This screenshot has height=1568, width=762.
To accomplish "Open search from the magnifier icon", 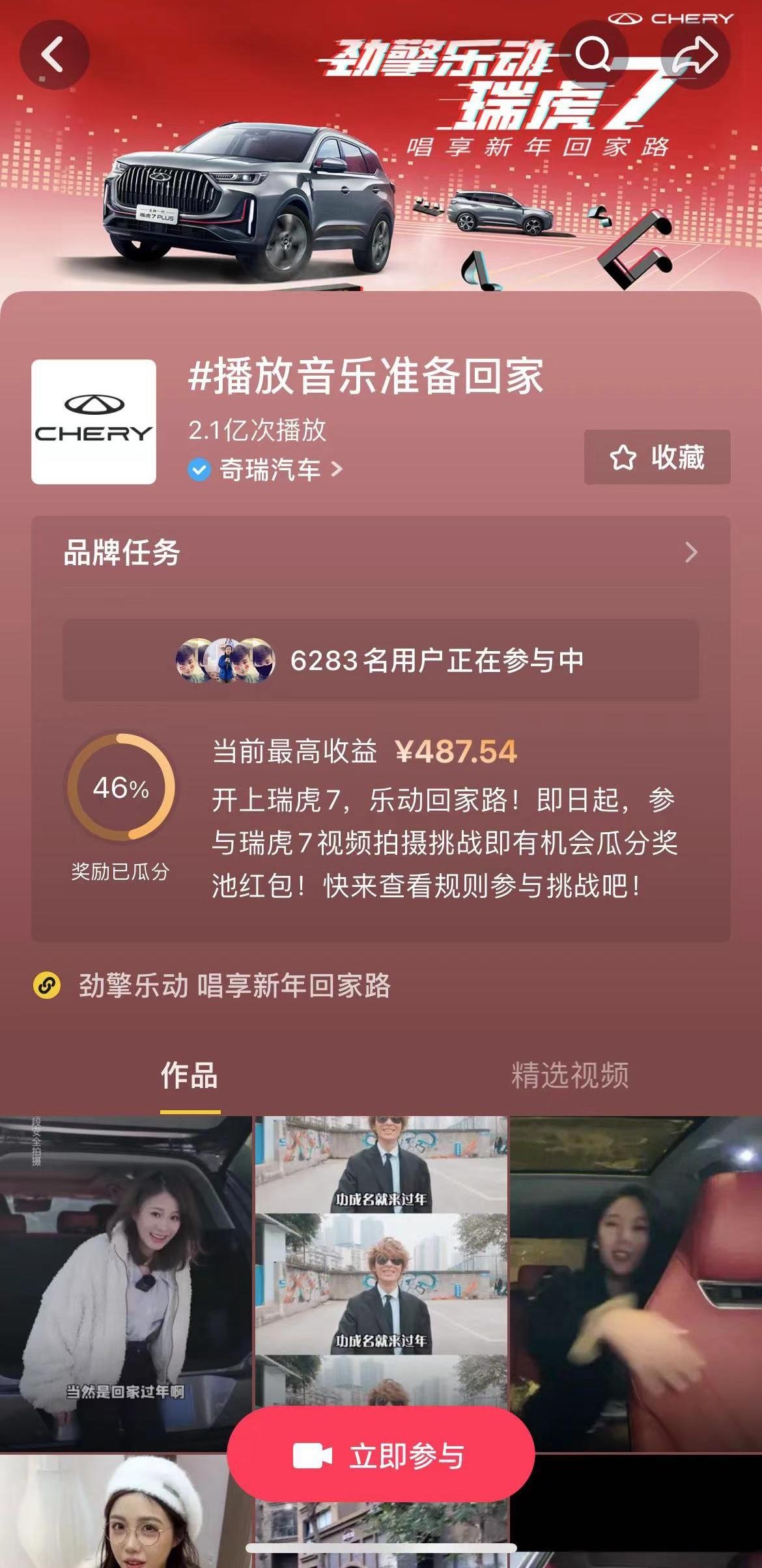I will point(593,55).
